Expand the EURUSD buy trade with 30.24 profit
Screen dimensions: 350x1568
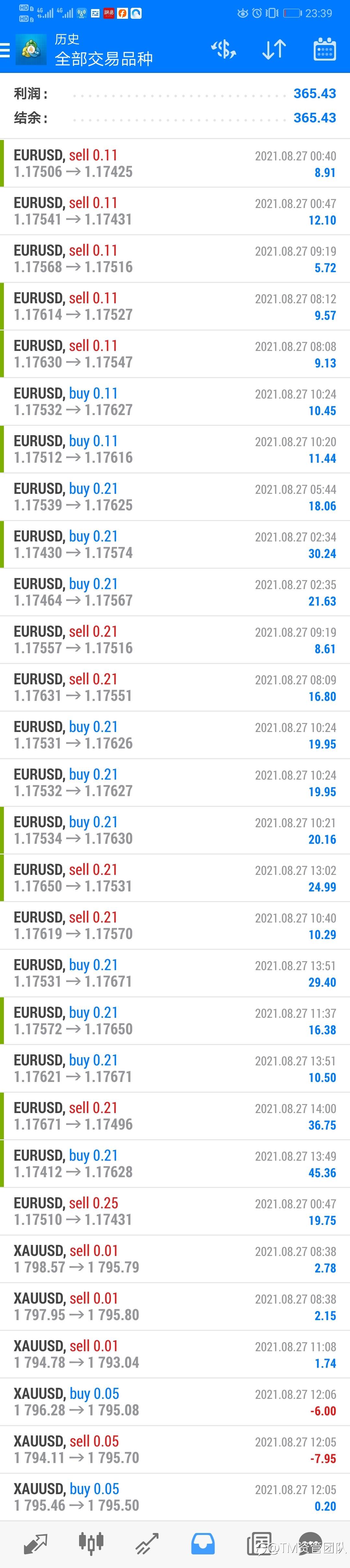[x=175, y=545]
